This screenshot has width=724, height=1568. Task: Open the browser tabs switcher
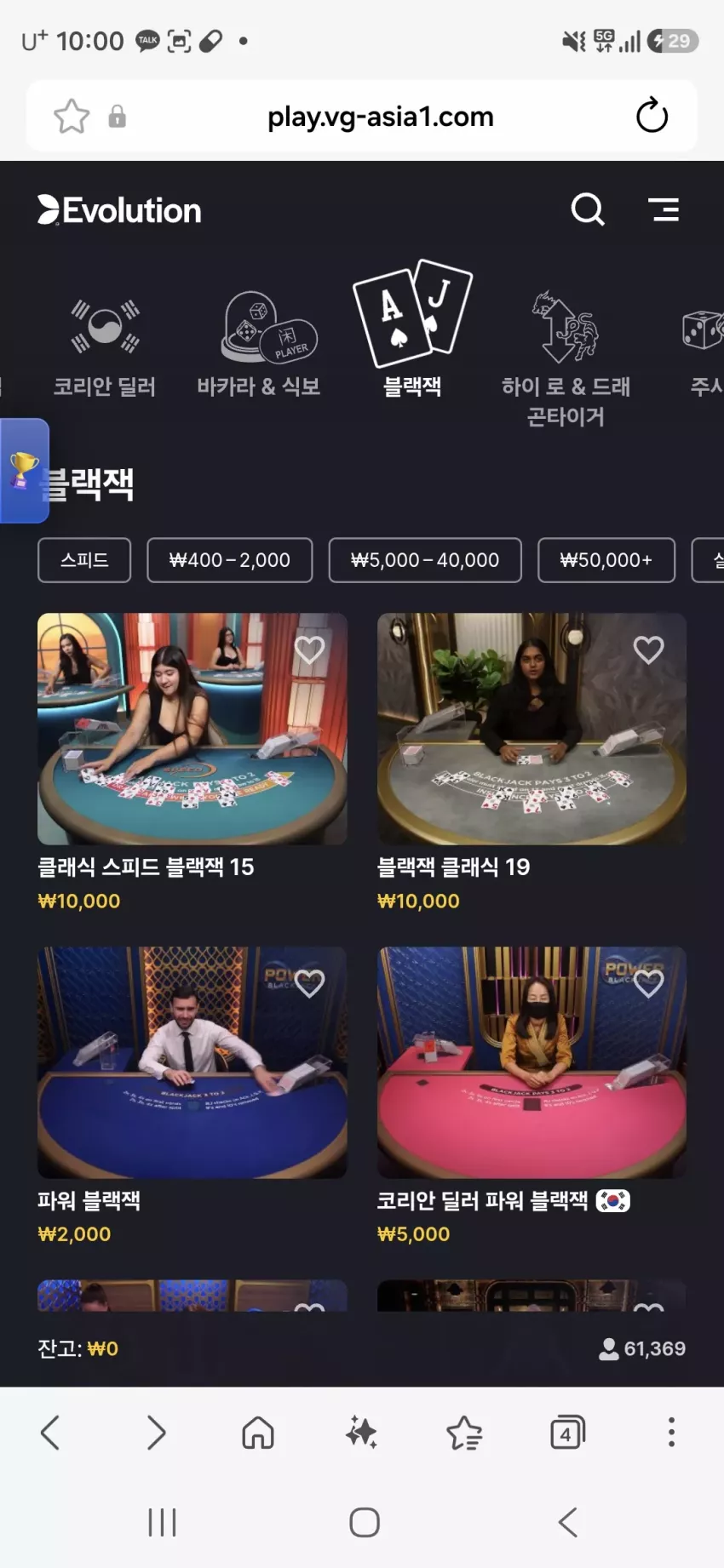pos(567,1433)
